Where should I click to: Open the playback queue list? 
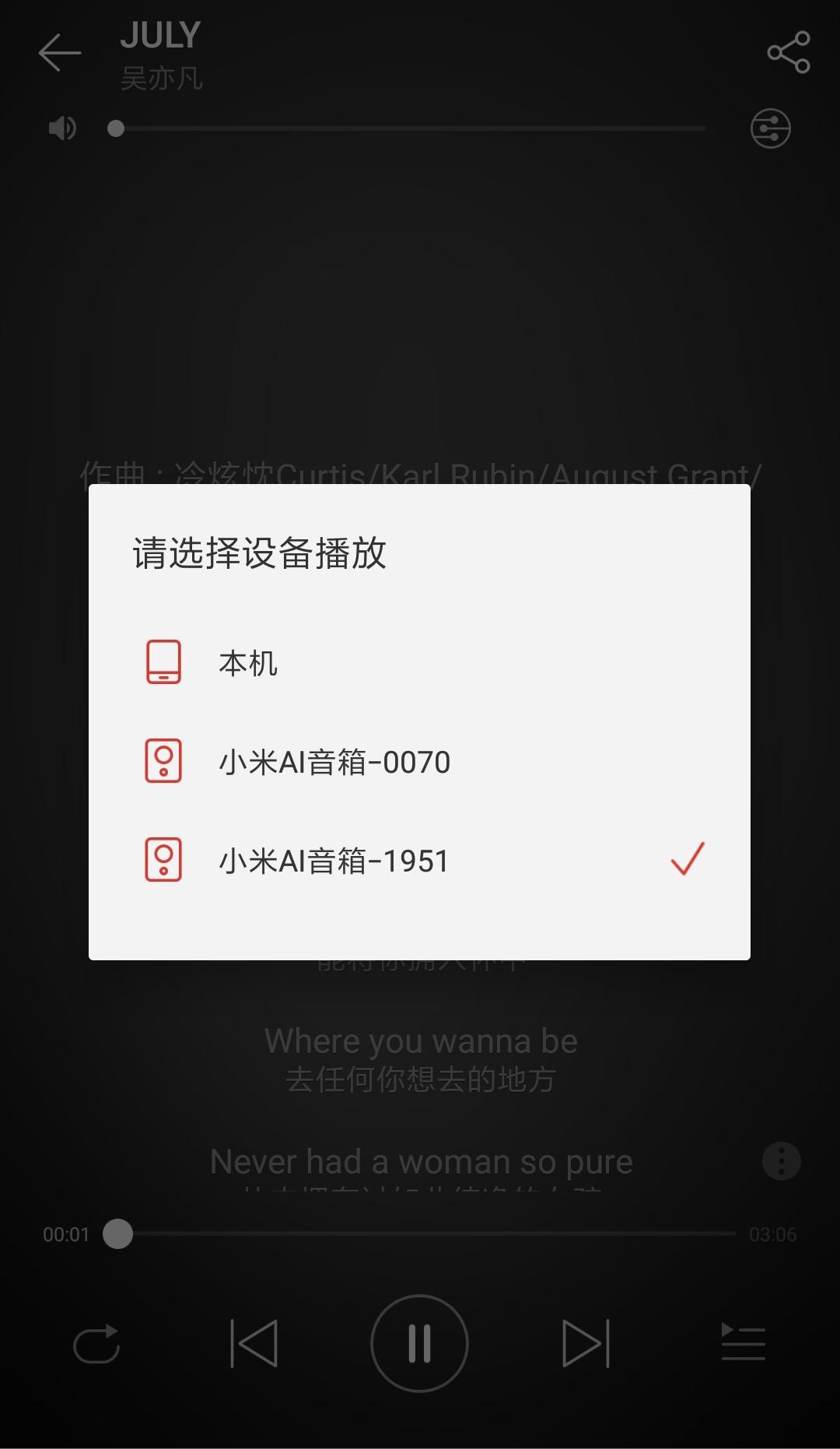pos(743,1343)
